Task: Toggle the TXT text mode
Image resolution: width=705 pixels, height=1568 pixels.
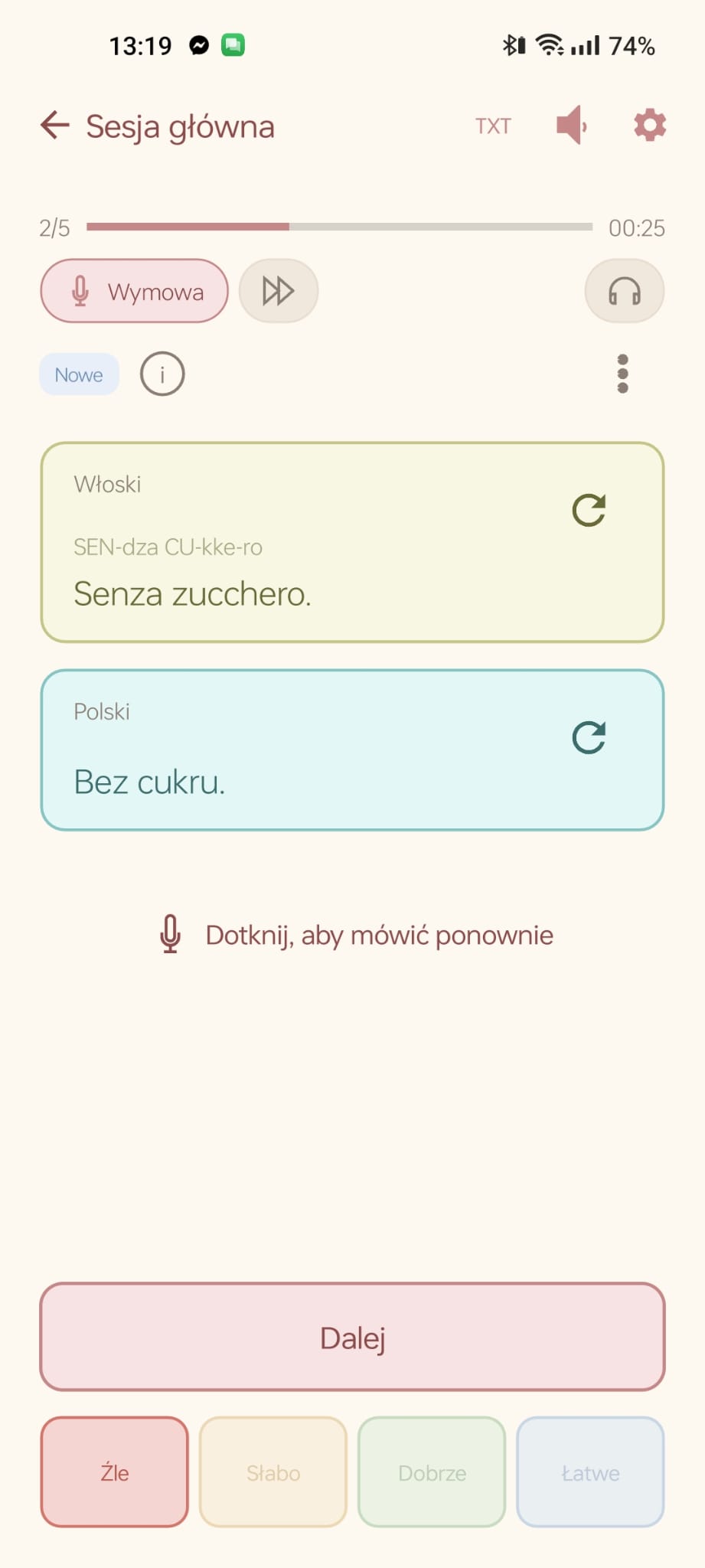Action: (x=492, y=126)
